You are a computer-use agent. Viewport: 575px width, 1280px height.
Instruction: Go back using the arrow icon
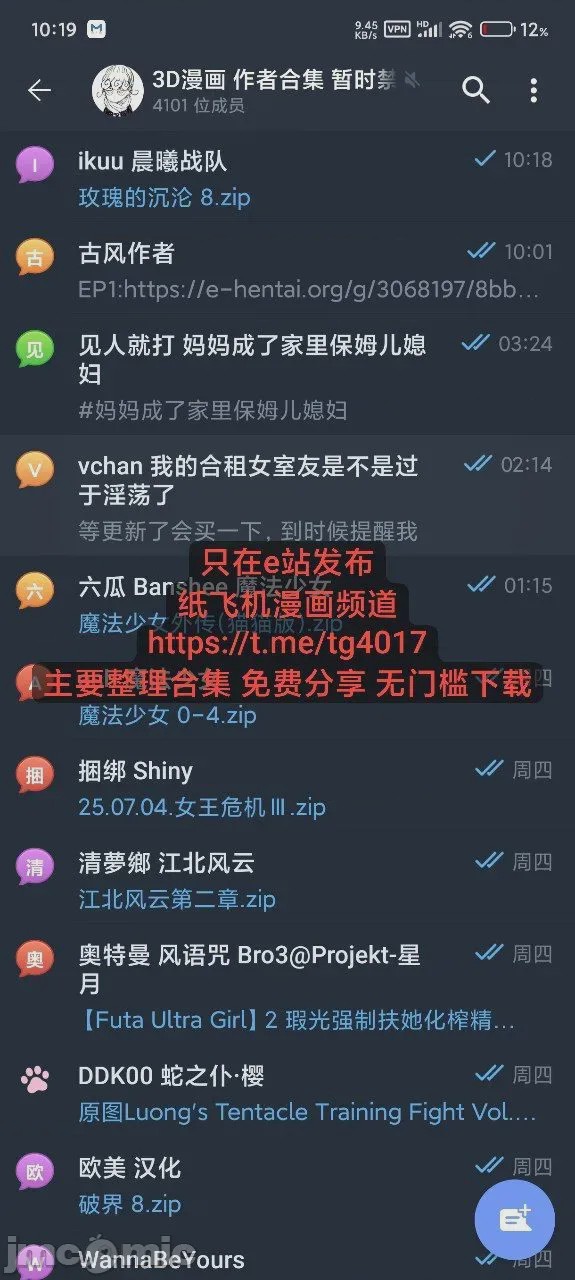pos(39,90)
